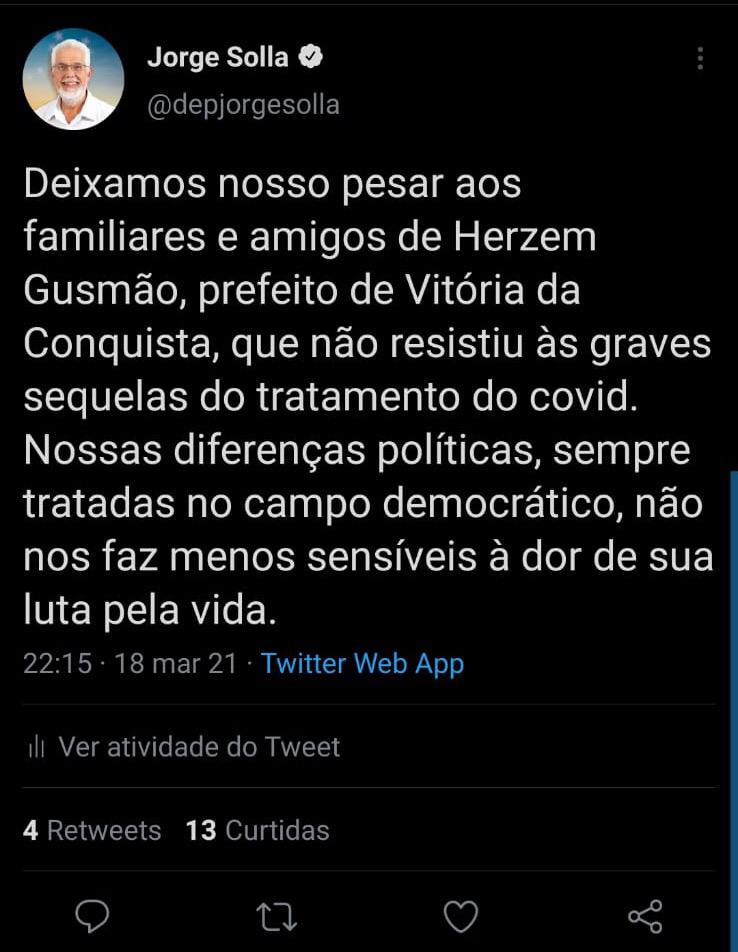
Task: Open Jorge Solla's profile picture
Action: click(73, 79)
